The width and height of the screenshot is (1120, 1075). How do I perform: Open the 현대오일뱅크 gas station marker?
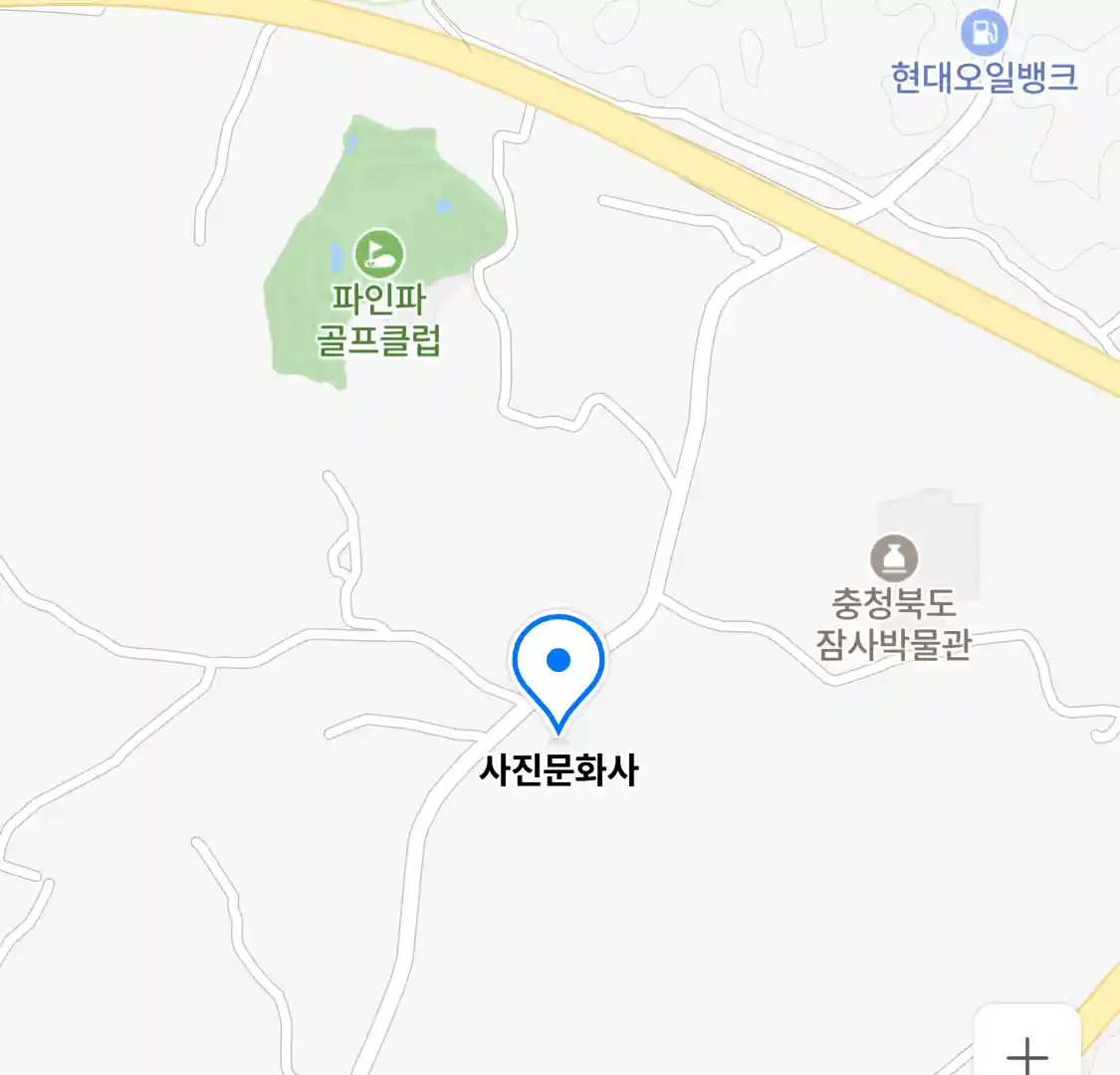(x=984, y=33)
